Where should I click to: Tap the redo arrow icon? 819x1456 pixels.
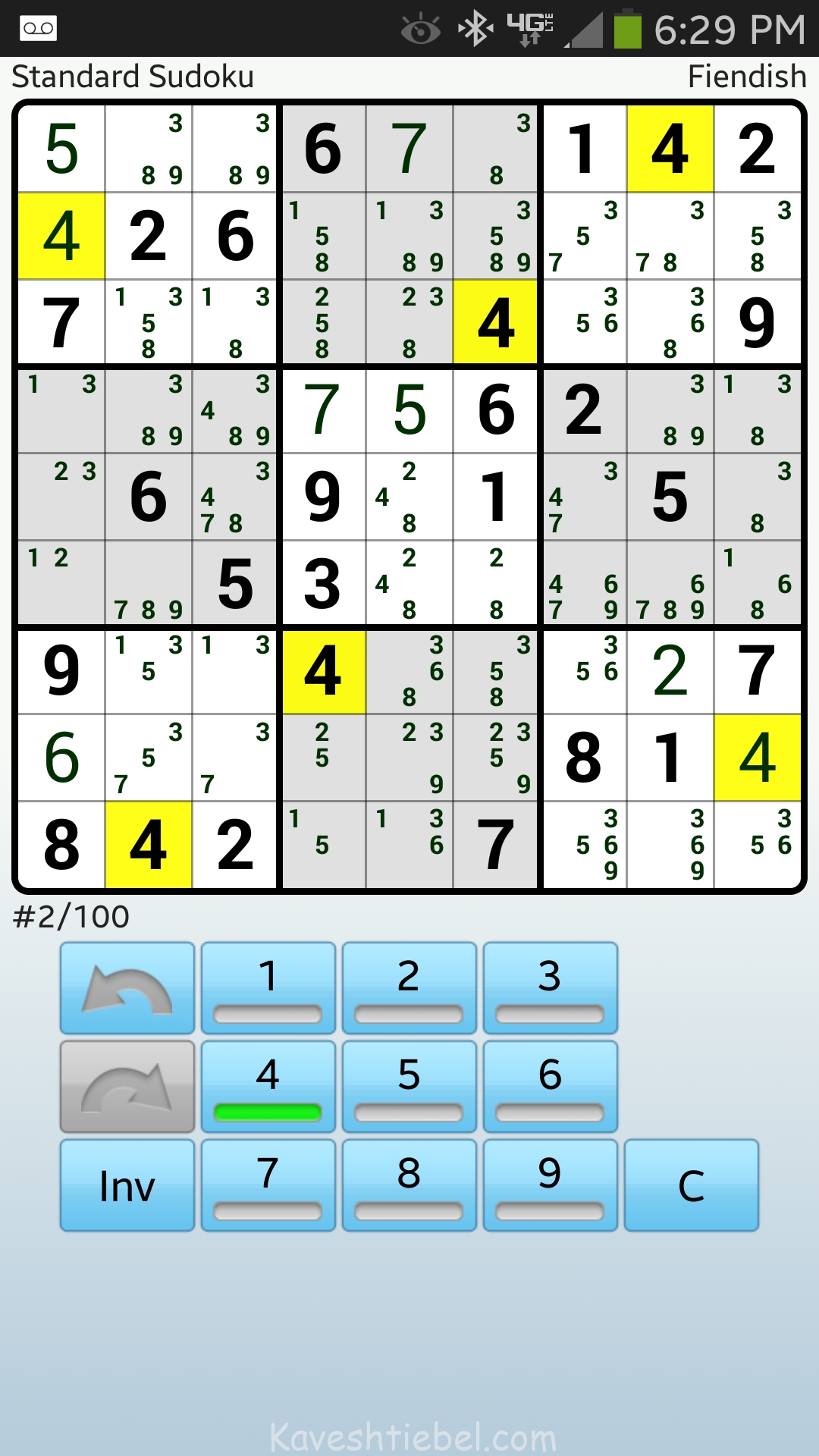126,1086
